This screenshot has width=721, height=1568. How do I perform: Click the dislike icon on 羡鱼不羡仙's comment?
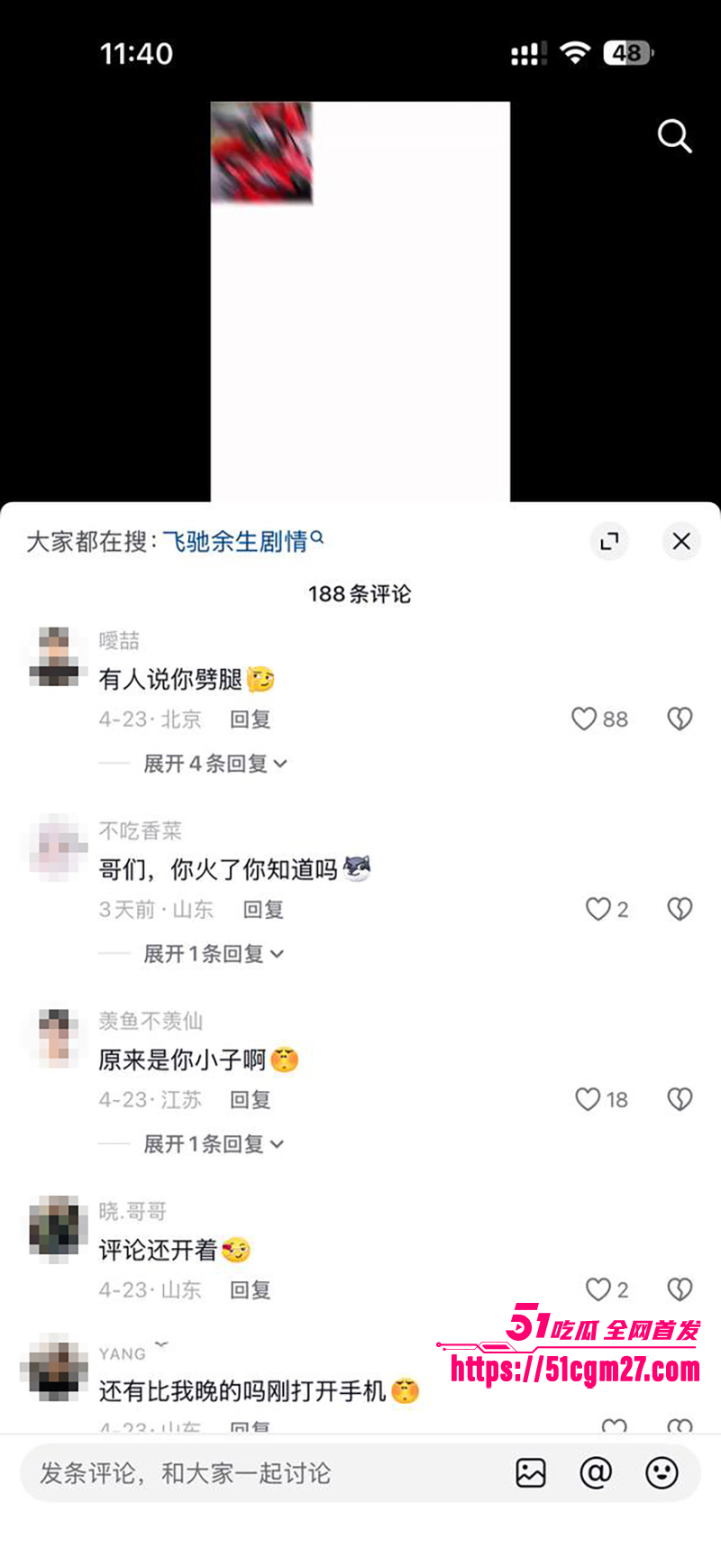tap(680, 1099)
